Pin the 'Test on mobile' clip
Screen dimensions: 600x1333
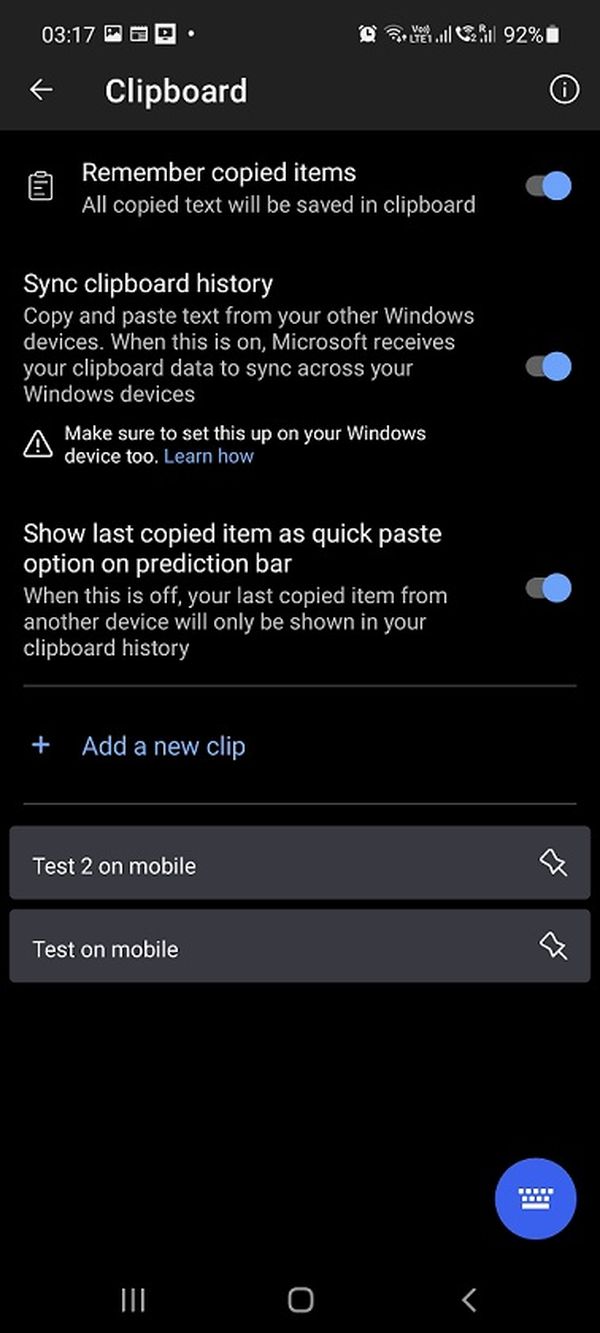click(553, 946)
